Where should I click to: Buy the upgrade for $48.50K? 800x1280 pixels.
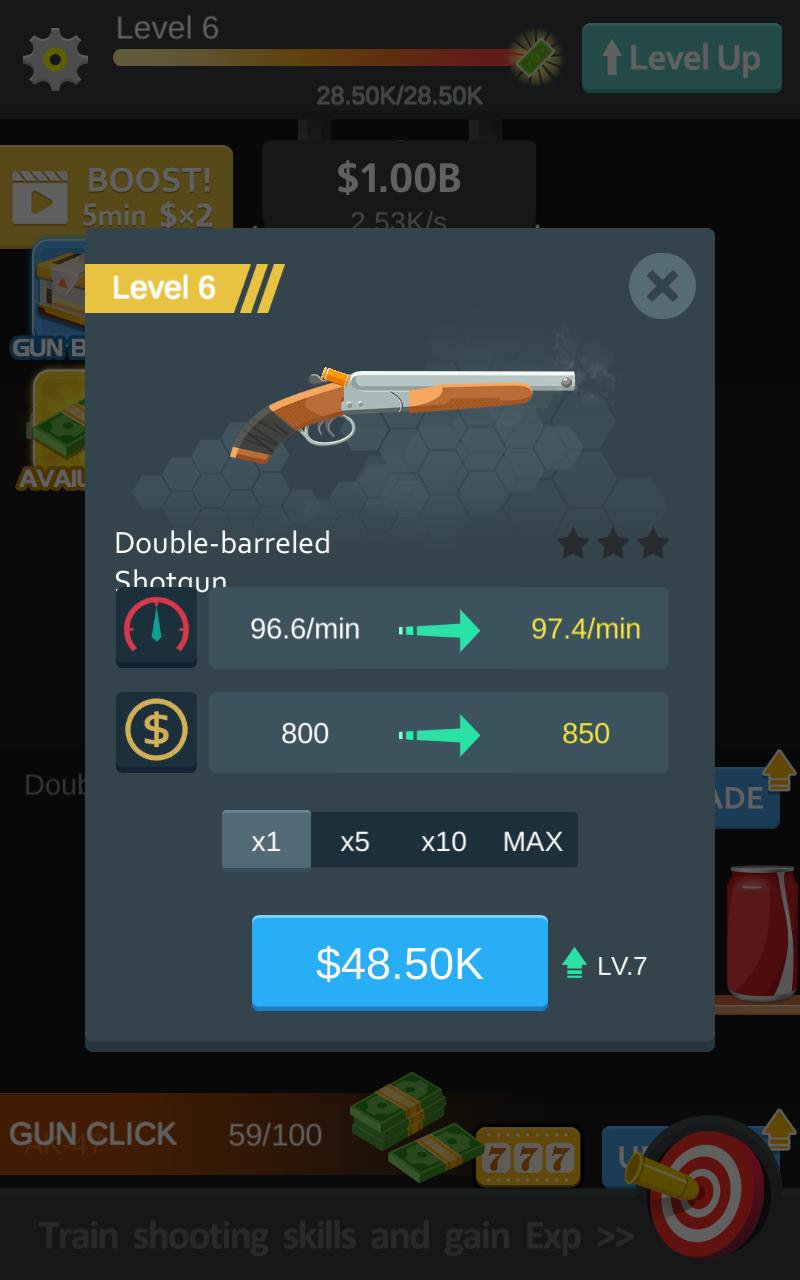pos(400,963)
